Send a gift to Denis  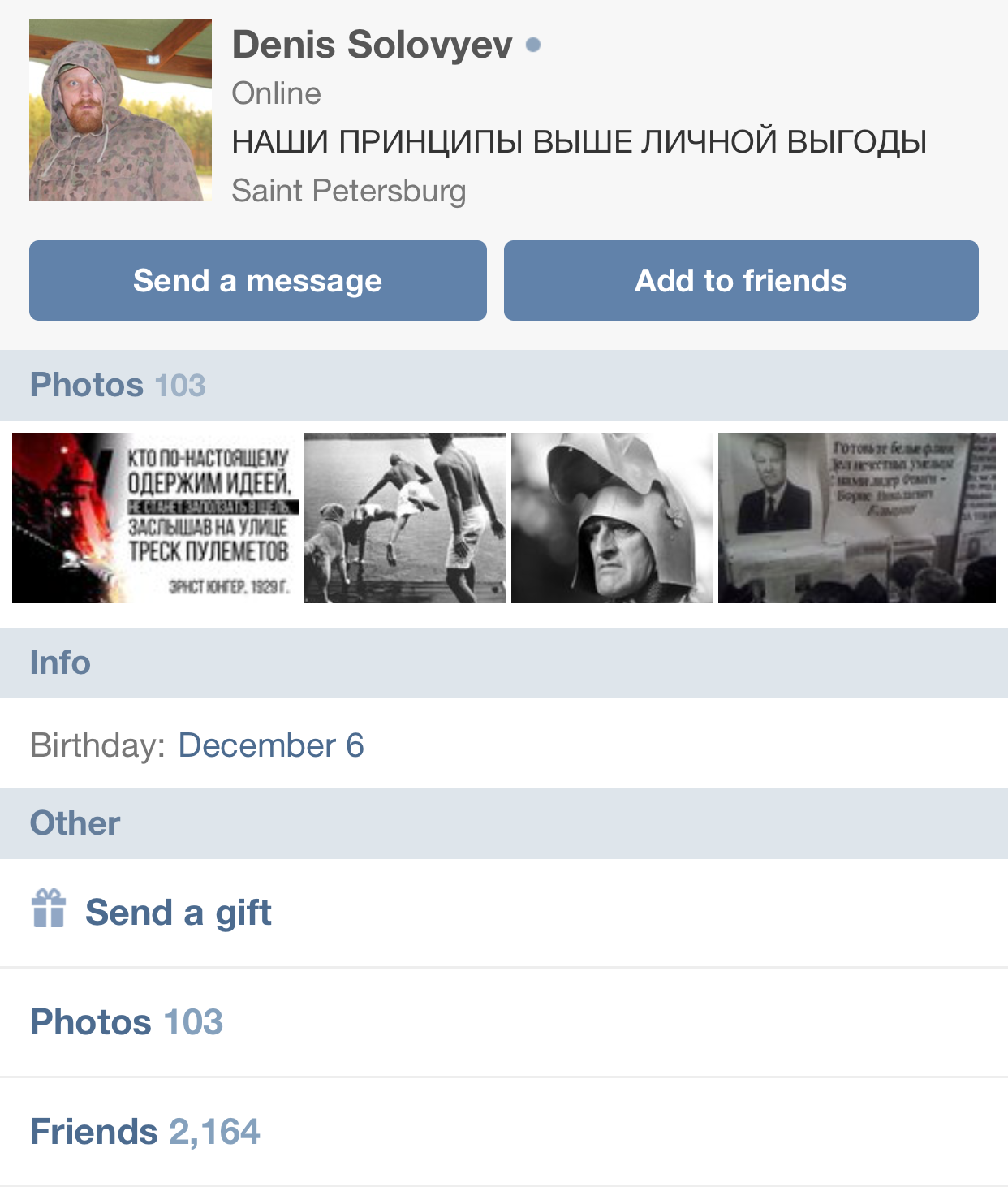tap(178, 913)
